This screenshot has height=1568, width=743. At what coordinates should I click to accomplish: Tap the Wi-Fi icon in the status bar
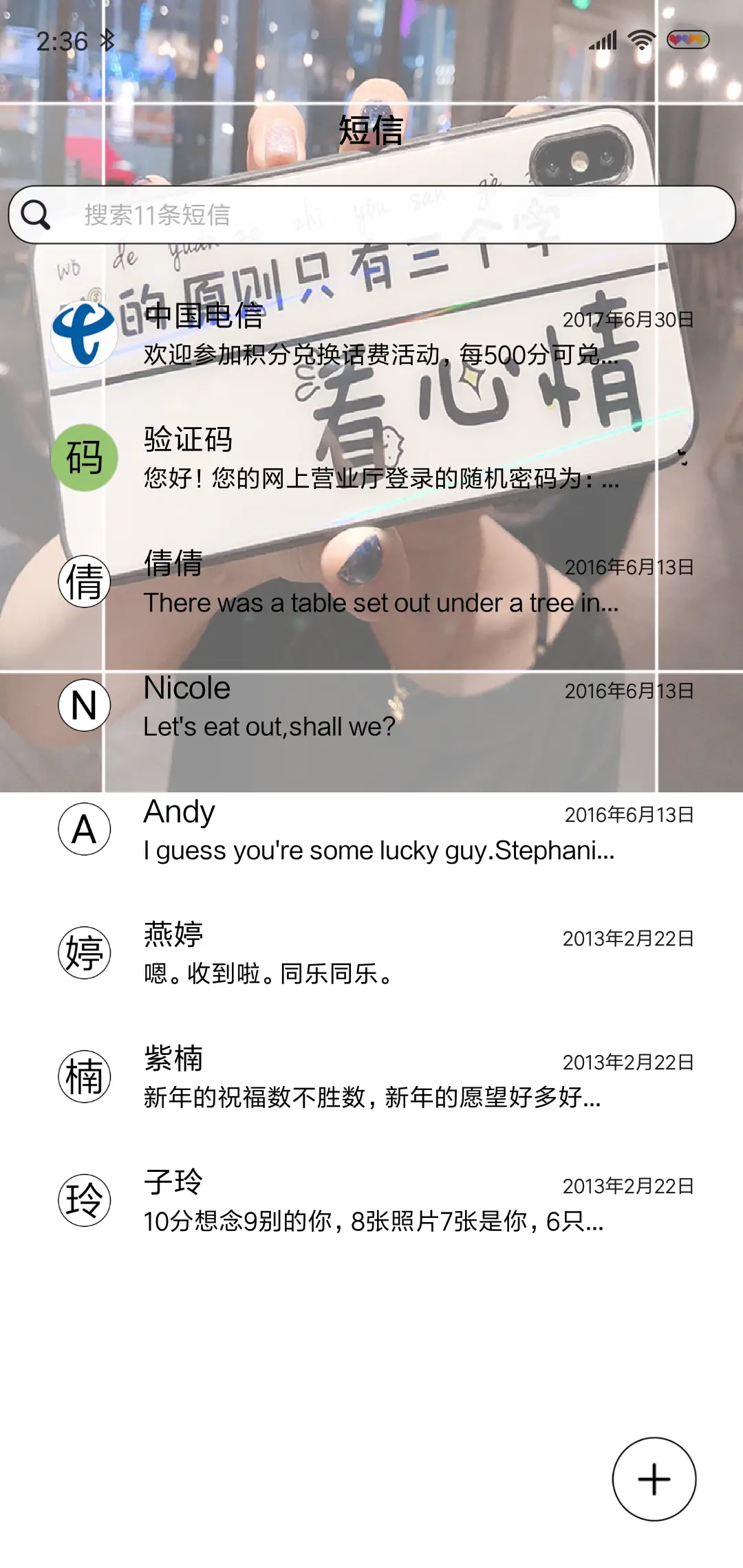[x=640, y=41]
